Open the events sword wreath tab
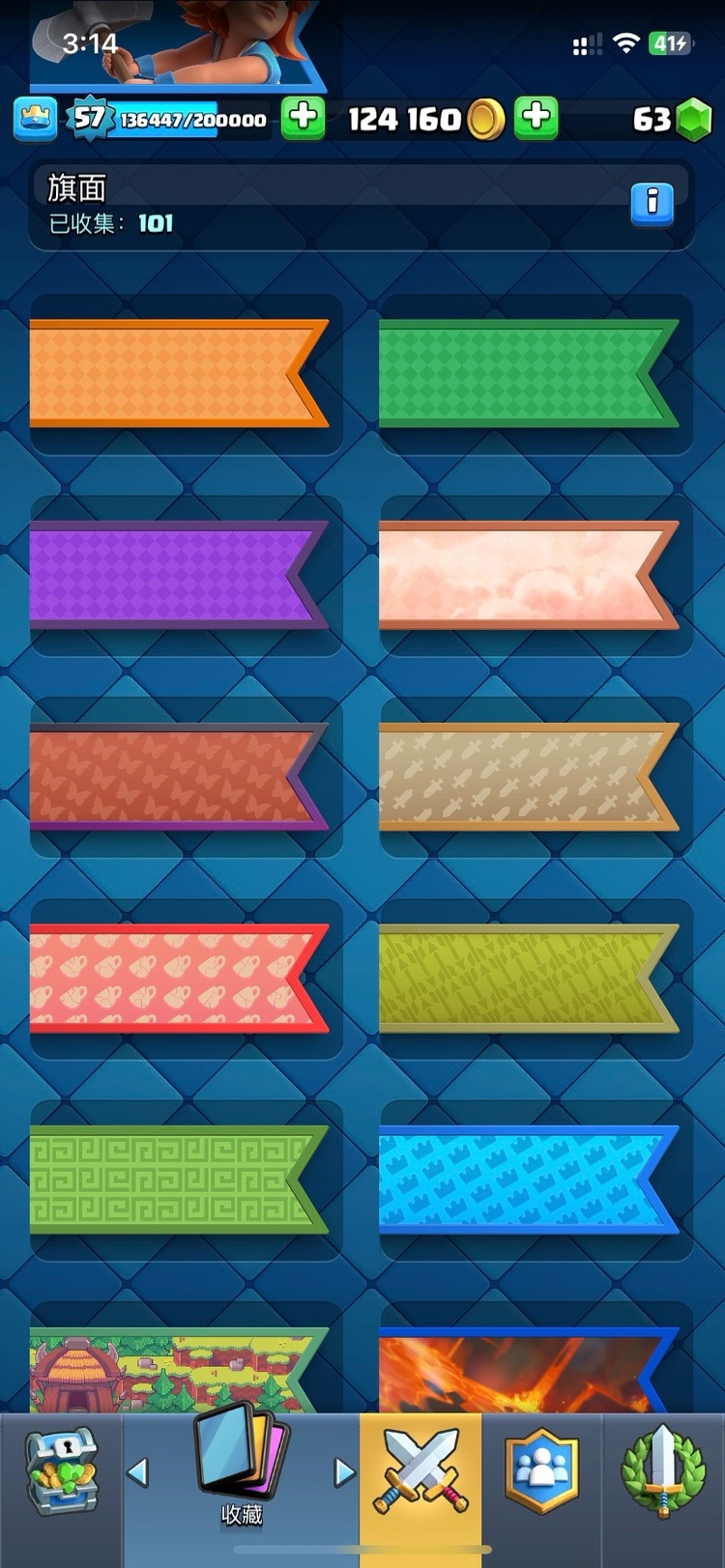Screen dimensions: 725x1568 [x=664, y=1475]
